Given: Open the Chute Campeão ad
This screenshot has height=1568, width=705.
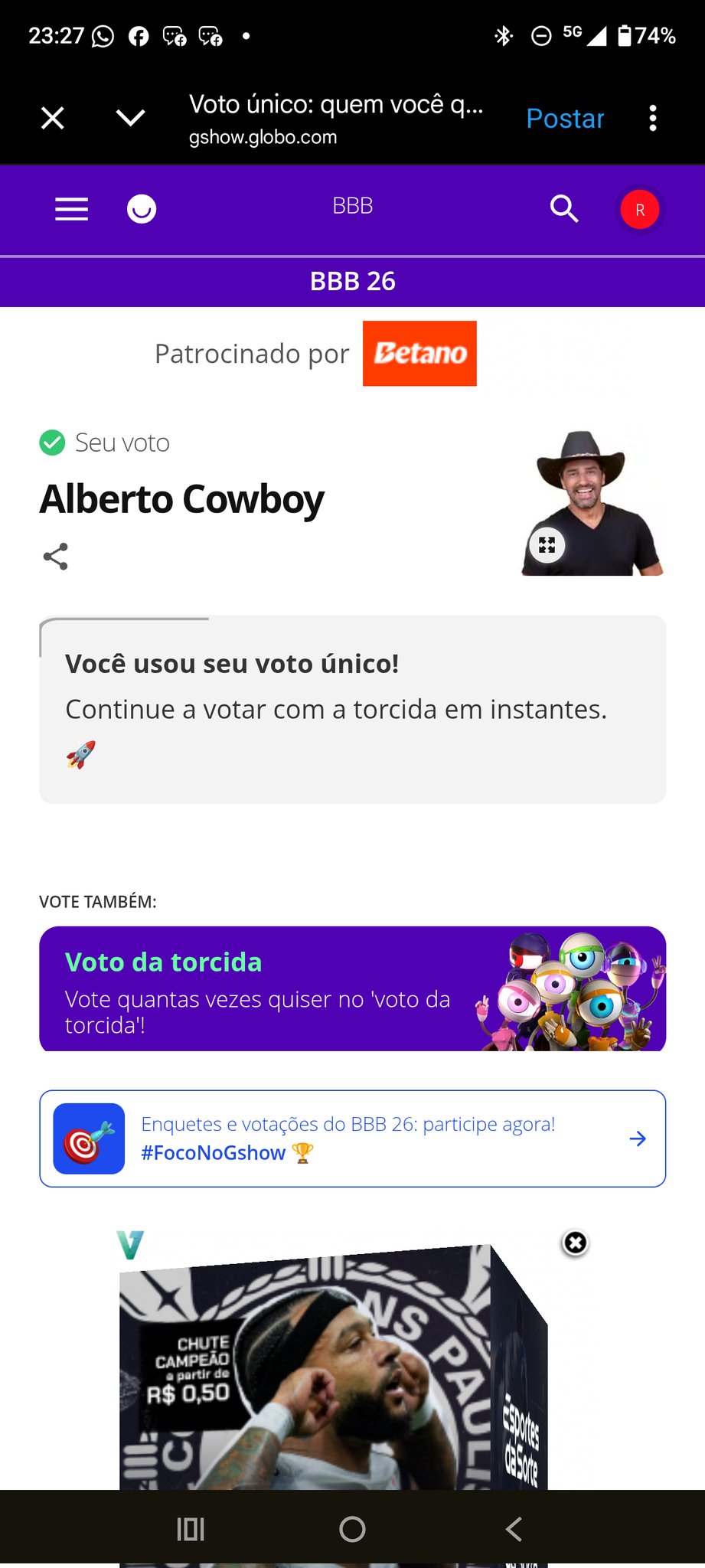Looking at the screenshot, I should pos(333,1370).
